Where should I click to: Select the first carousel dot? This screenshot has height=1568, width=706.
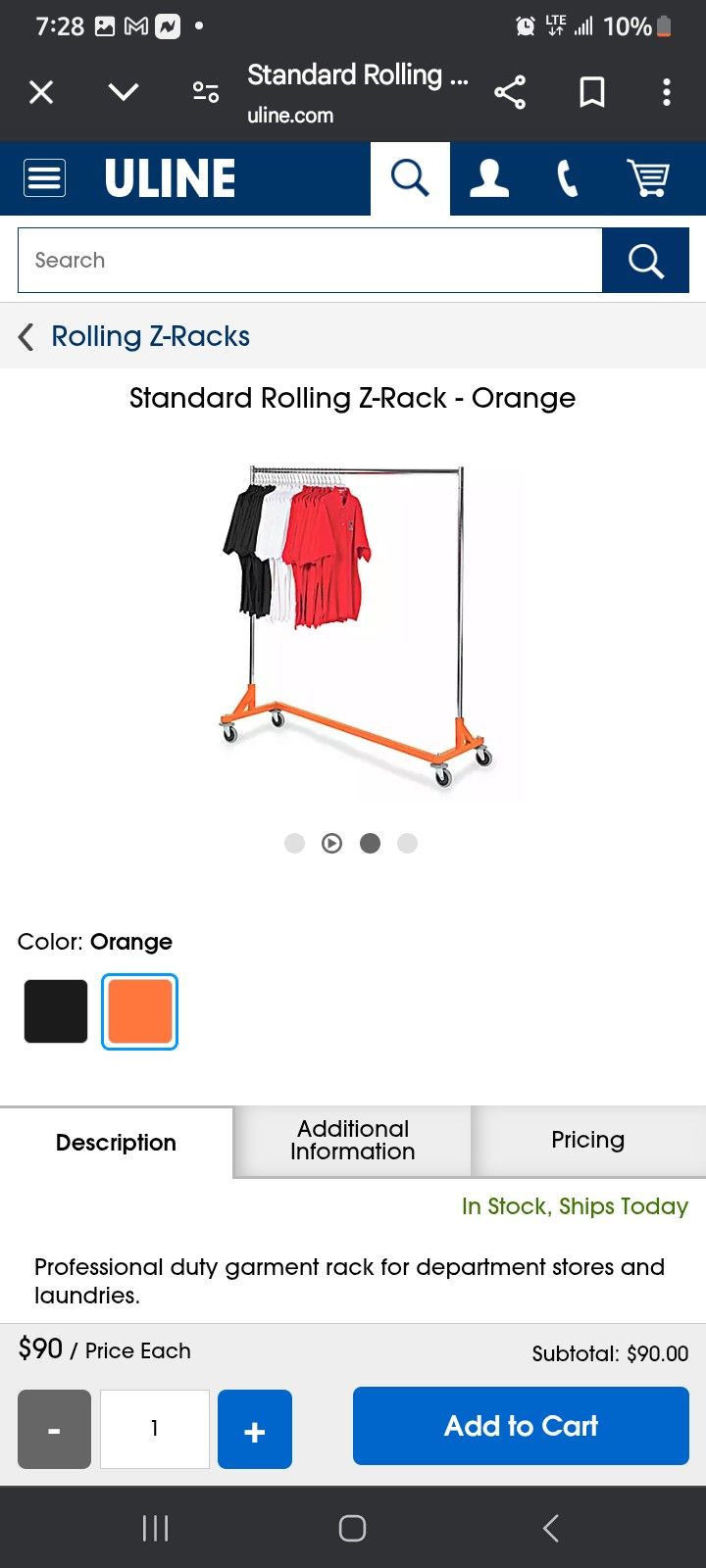[295, 843]
